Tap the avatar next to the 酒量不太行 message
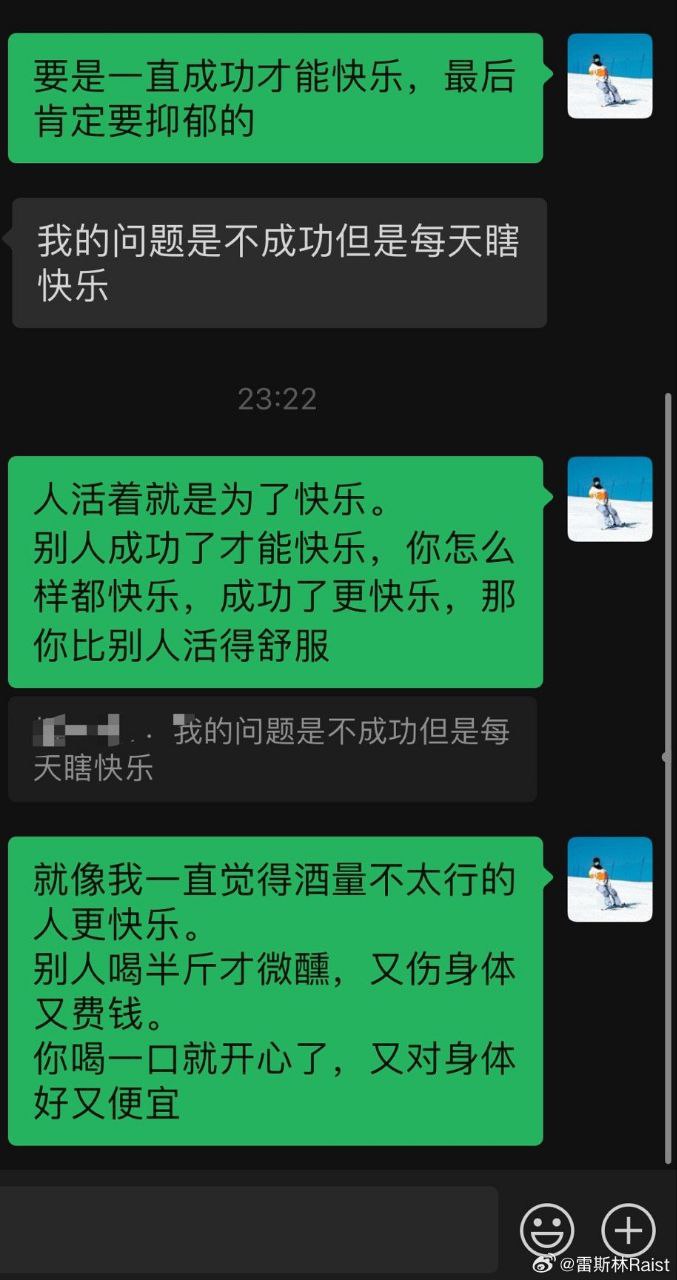The width and height of the screenshot is (677, 1280). [x=609, y=879]
